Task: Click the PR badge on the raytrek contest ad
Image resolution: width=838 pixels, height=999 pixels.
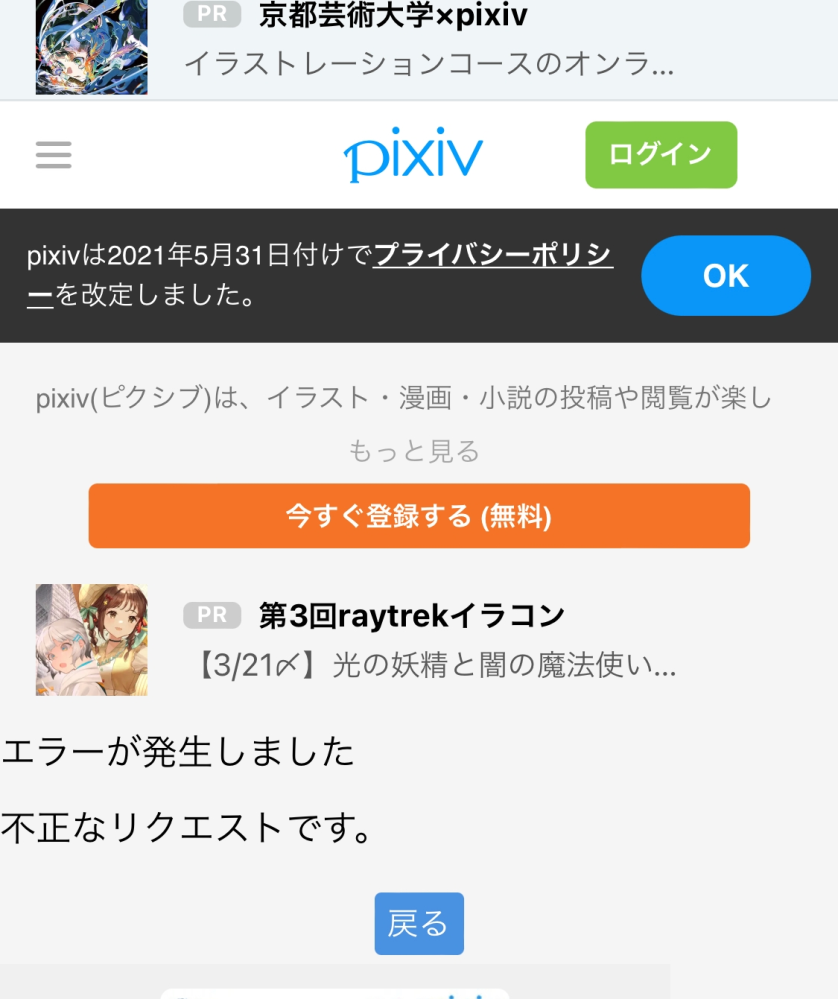Action: (x=212, y=615)
